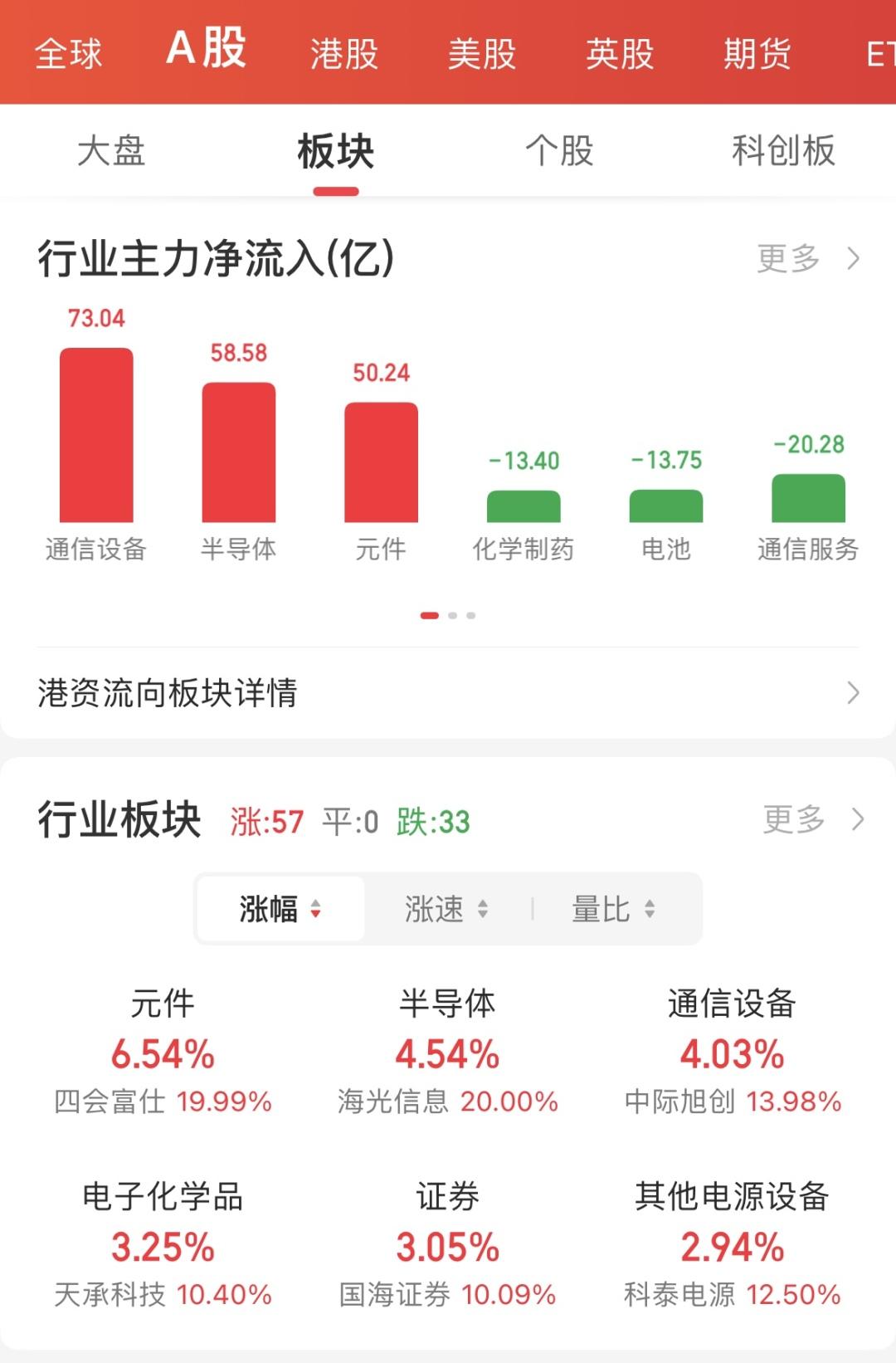896x1363 pixels.
Task: Select the 港股 tab
Action: [x=343, y=55]
